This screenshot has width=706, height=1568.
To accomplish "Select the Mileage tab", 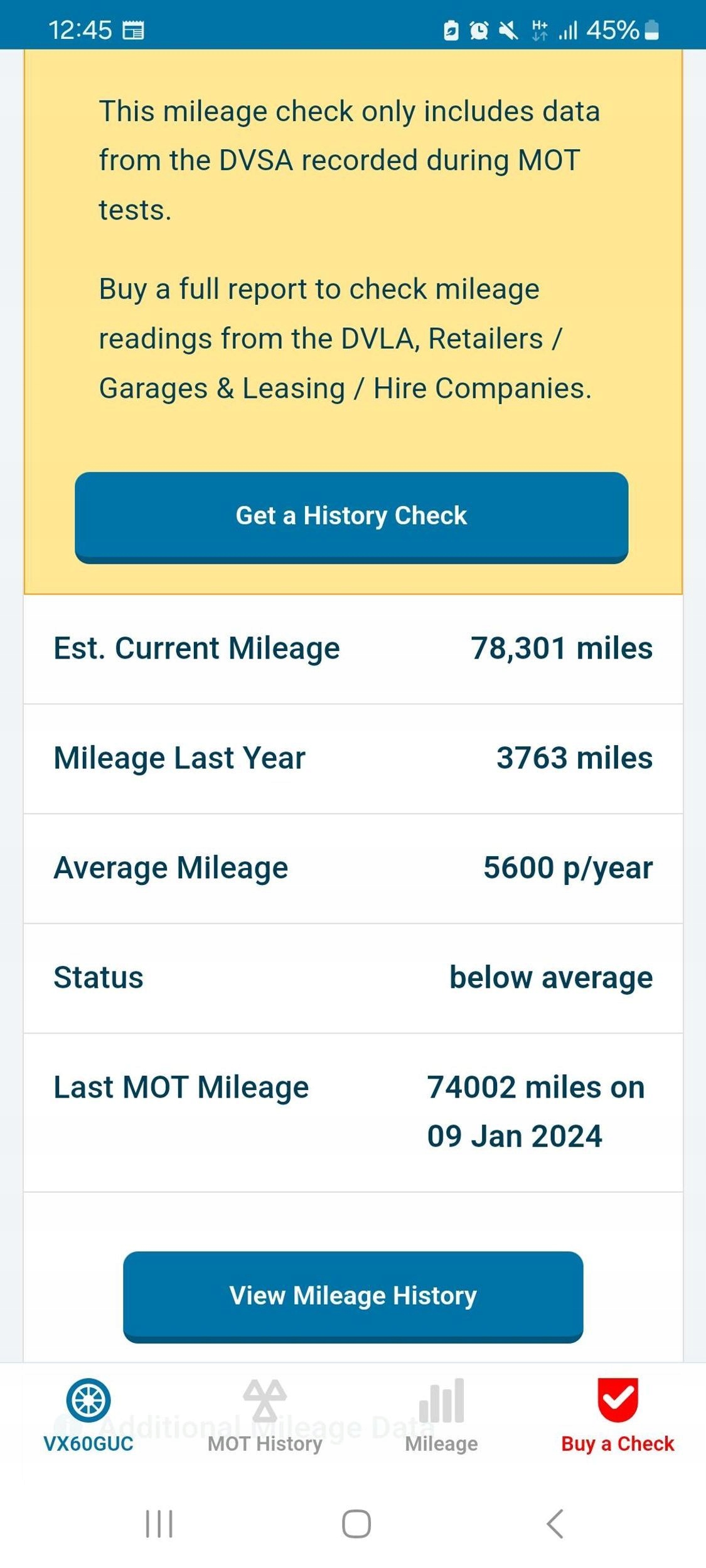I will [441, 1415].
